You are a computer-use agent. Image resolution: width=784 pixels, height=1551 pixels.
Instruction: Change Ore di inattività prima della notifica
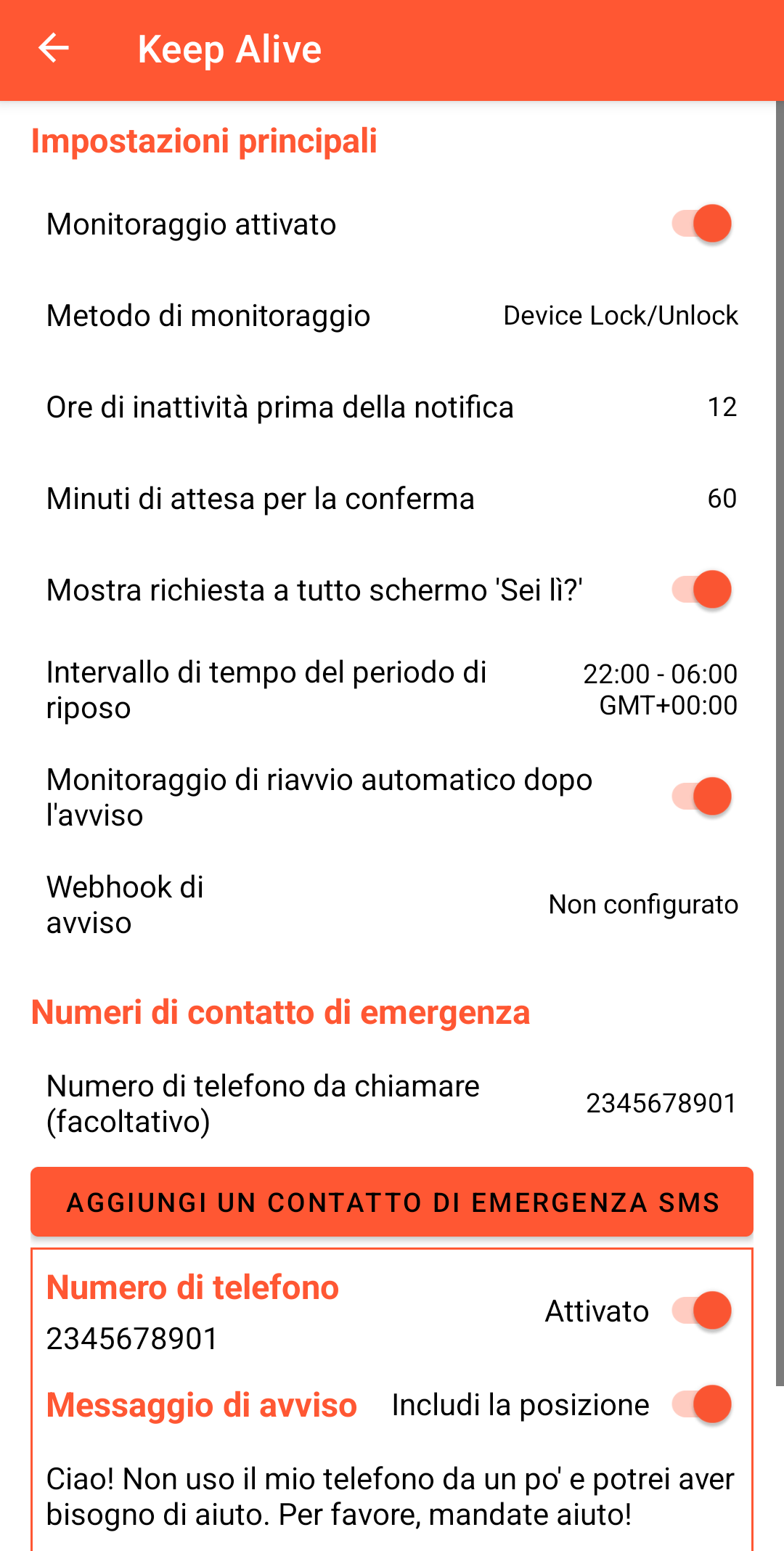click(x=392, y=407)
